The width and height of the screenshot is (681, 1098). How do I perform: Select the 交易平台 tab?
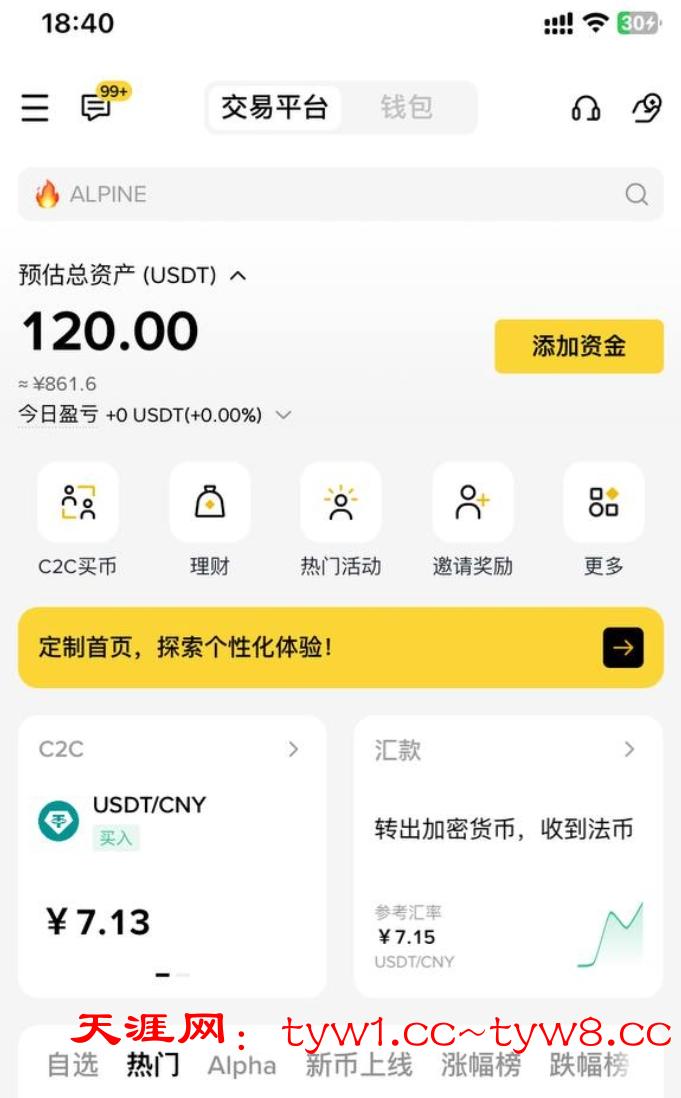274,107
